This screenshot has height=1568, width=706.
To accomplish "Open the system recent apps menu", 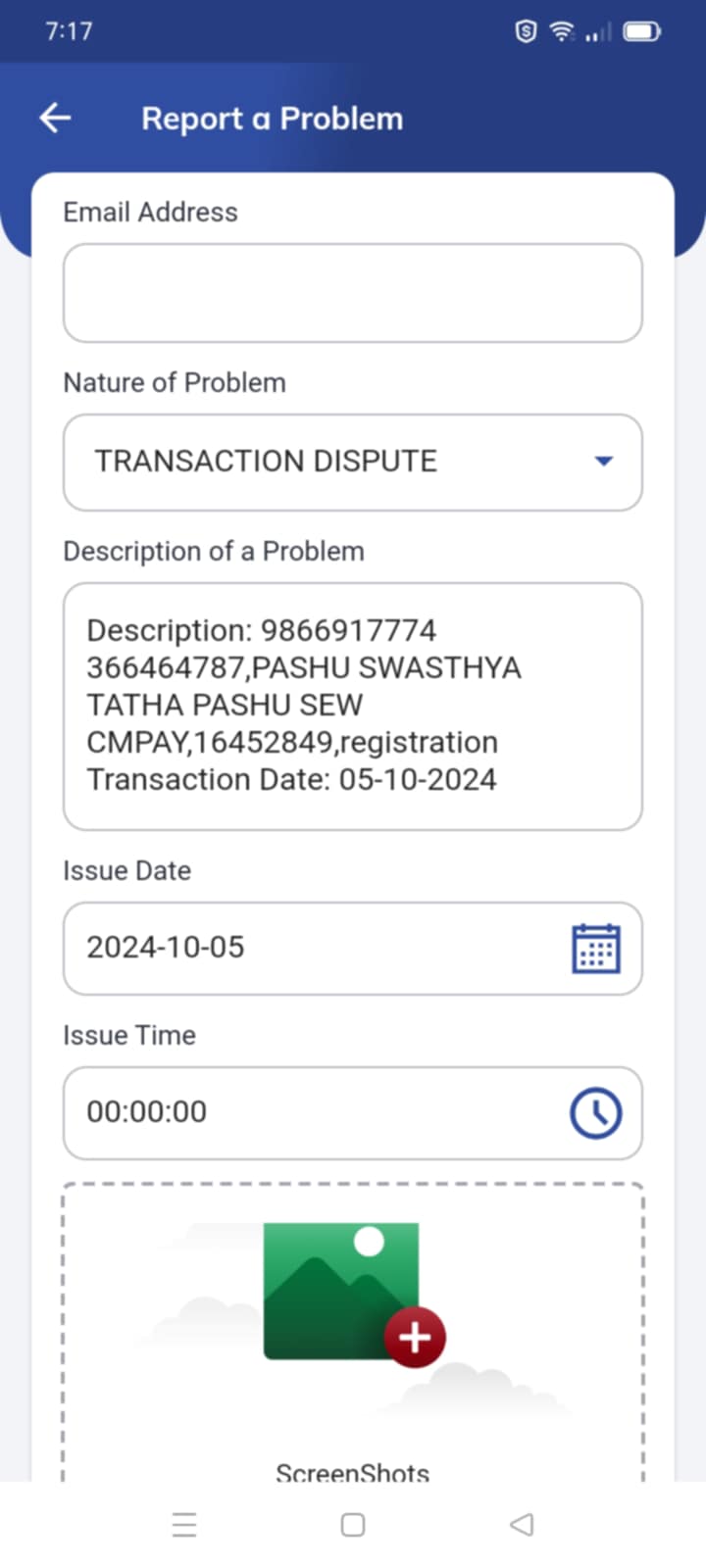I will [184, 1525].
